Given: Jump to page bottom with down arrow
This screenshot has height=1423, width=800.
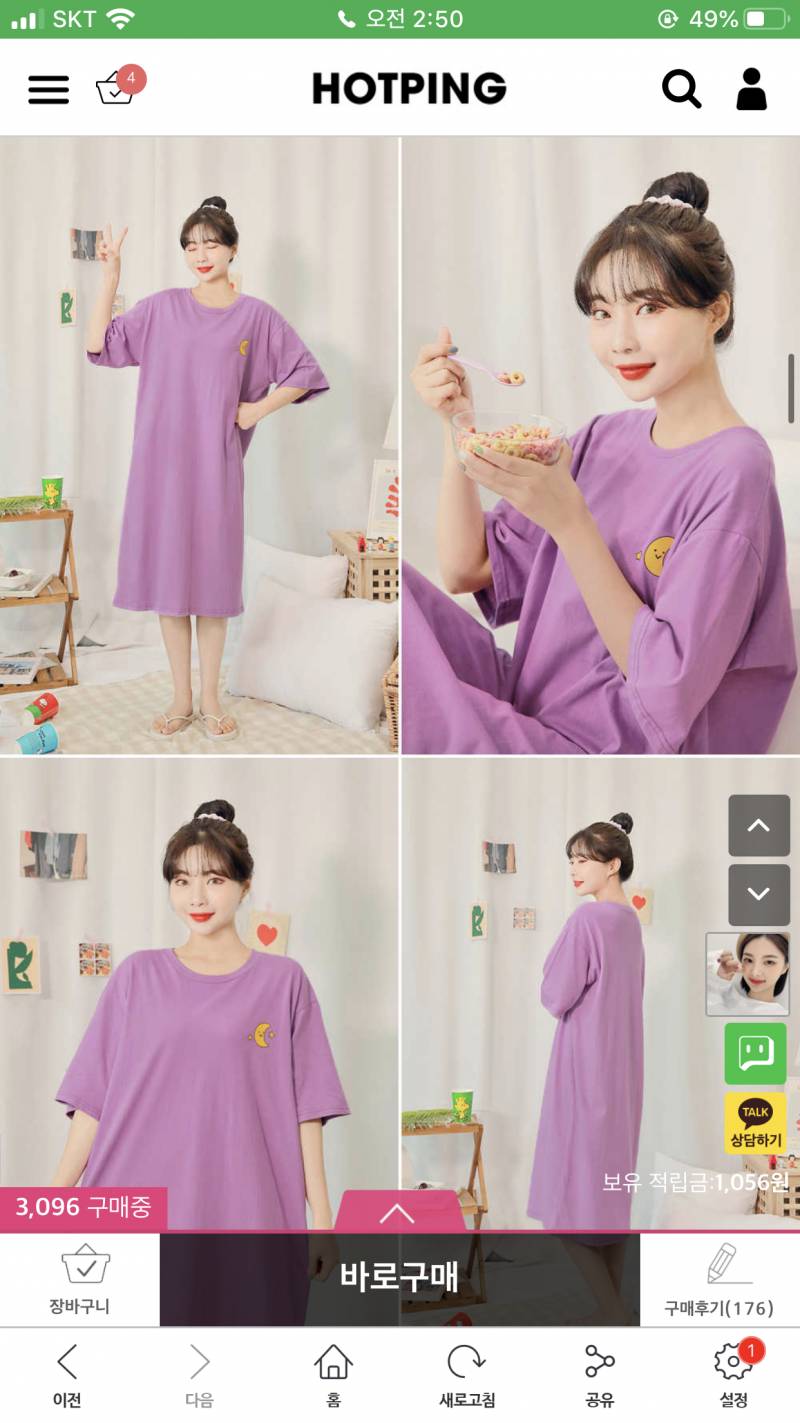Looking at the screenshot, I should (x=758, y=894).
